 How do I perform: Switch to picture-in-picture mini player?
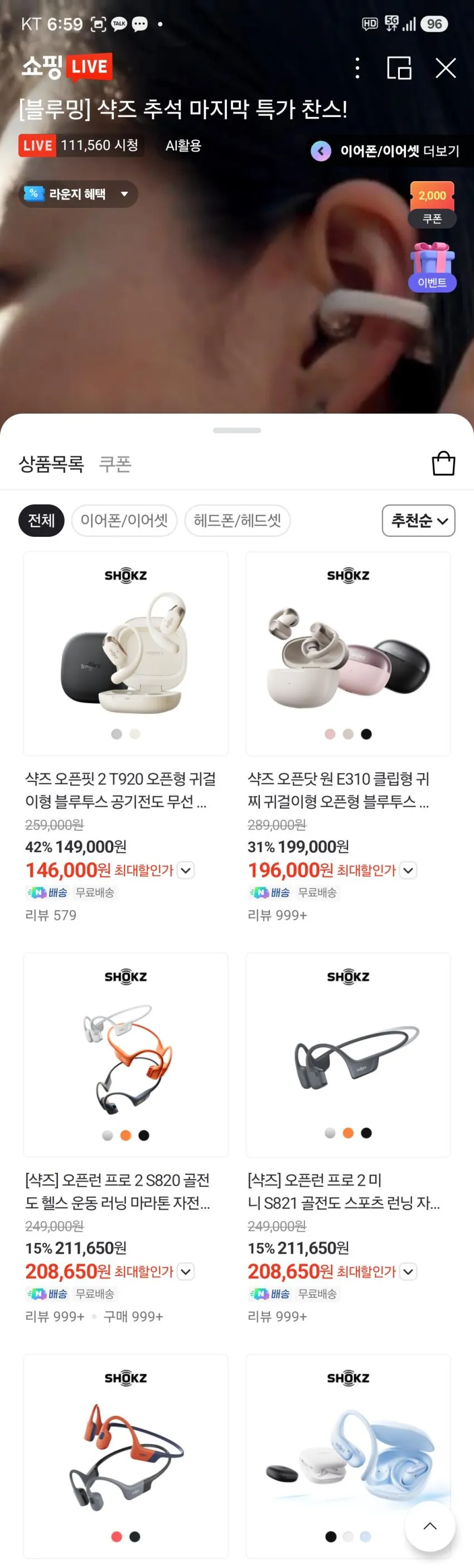[x=399, y=68]
